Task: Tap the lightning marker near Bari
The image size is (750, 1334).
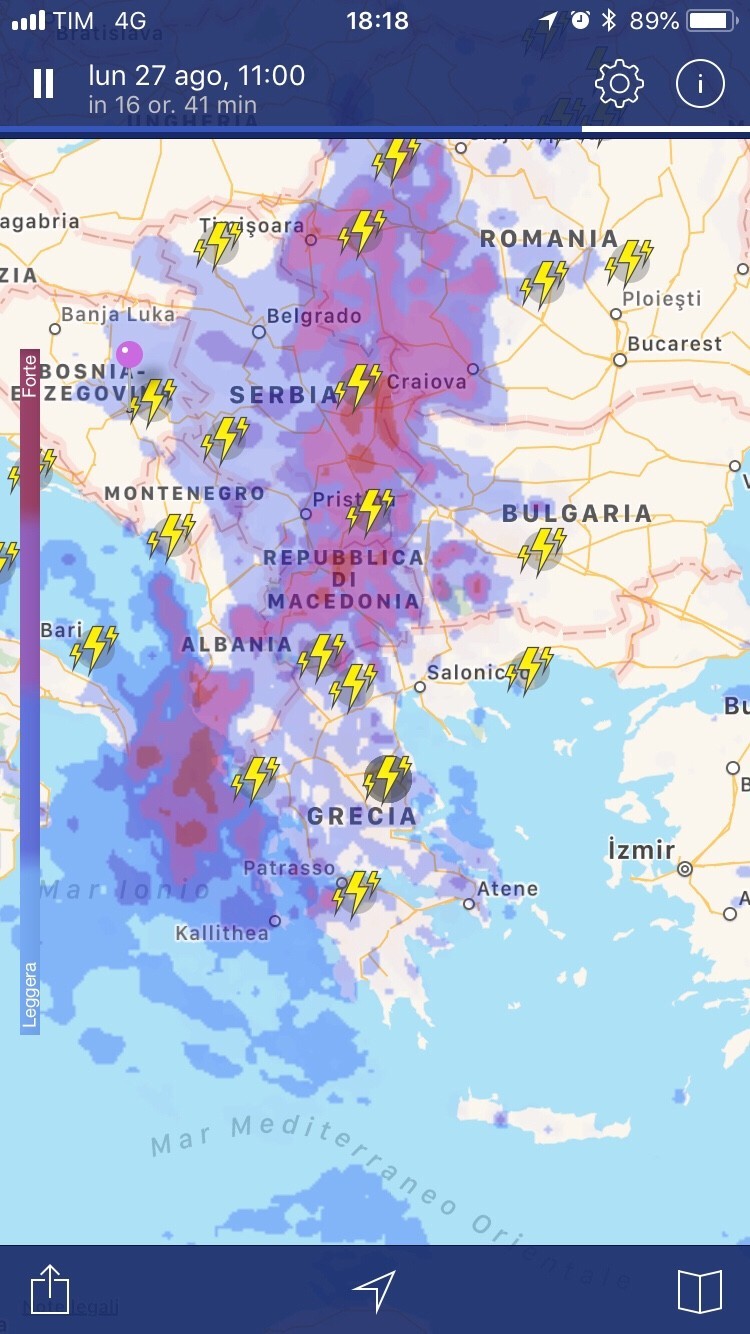Action: 94,647
